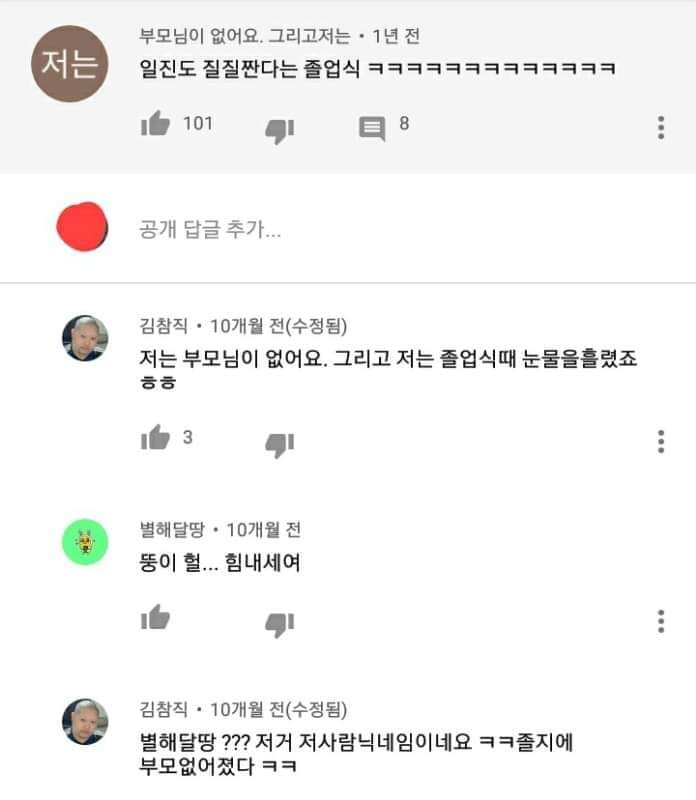The image size is (696, 800).
Task: Open overflow menu of the top comment
Action: click(x=661, y=128)
